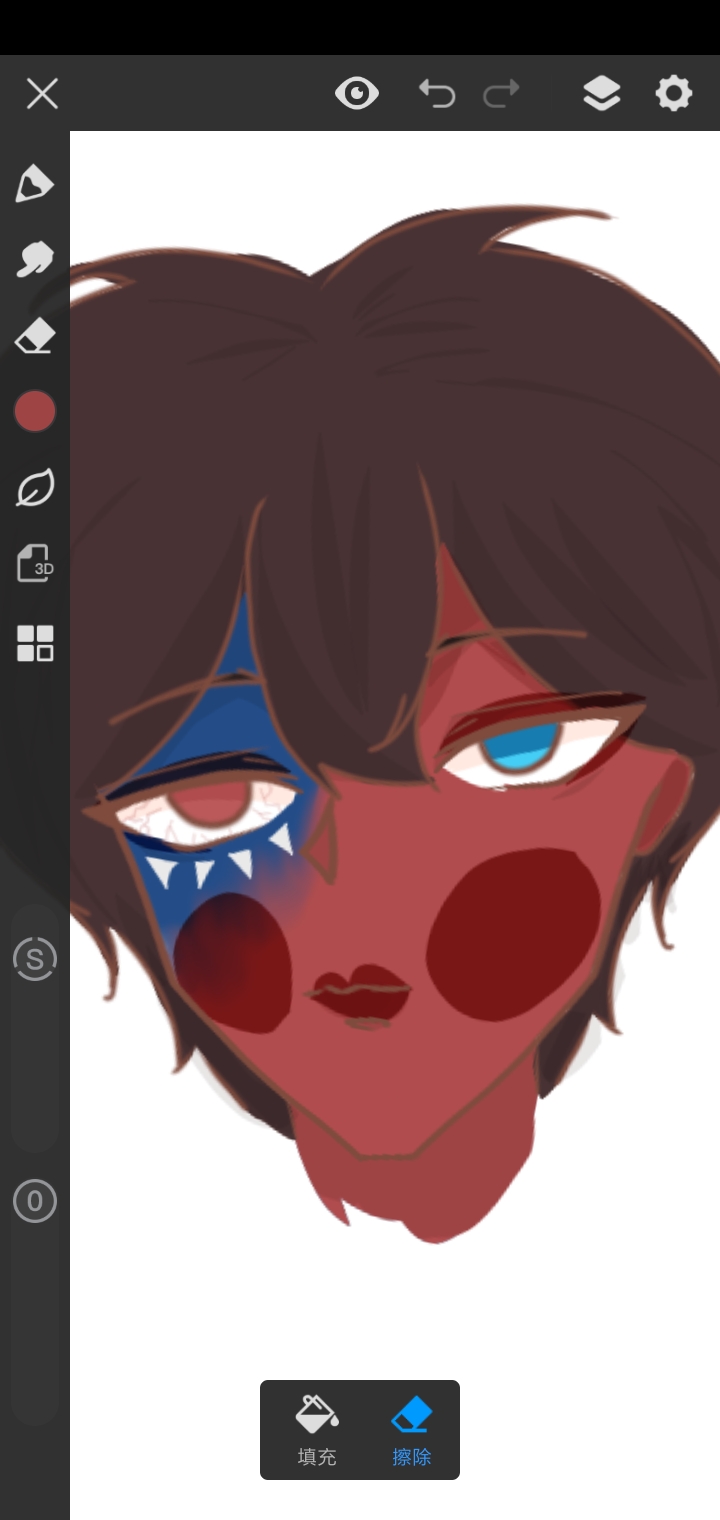Select the smudge tool
Image resolution: width=720 pixels, height=1520 pixels.
(34, 260)
